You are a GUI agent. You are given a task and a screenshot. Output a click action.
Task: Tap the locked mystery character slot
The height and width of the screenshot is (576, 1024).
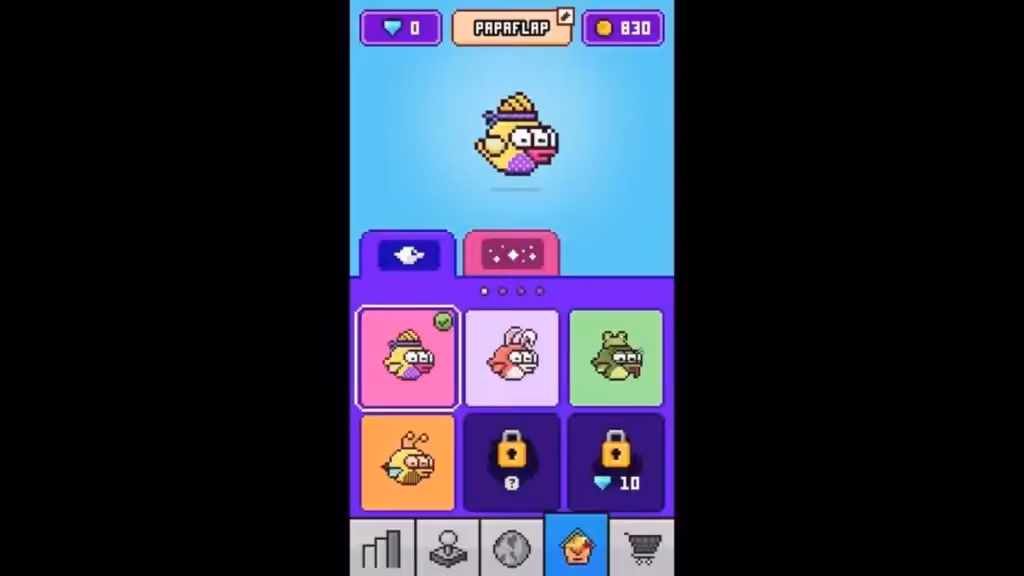tap(512, 462)
